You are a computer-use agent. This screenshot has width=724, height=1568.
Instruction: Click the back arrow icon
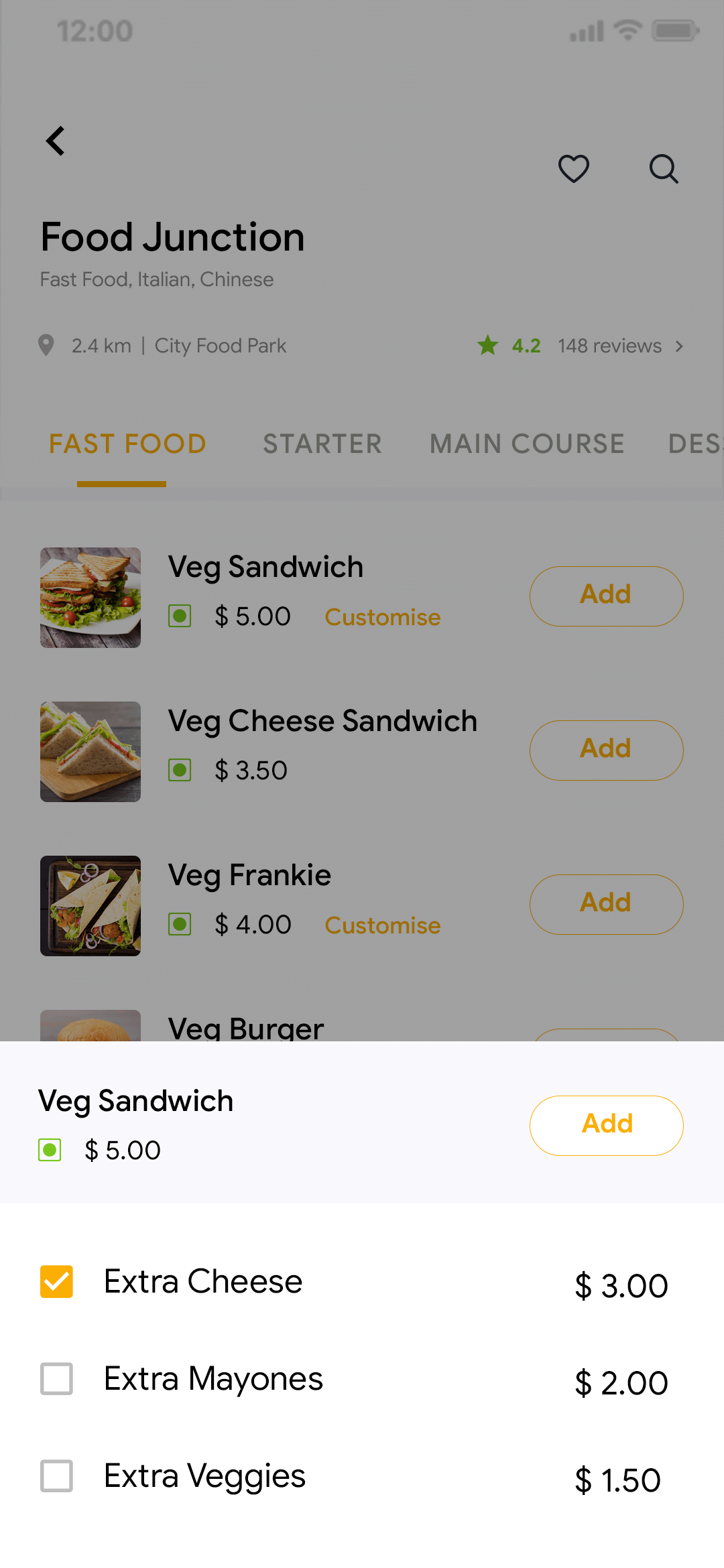coord(56,141)
